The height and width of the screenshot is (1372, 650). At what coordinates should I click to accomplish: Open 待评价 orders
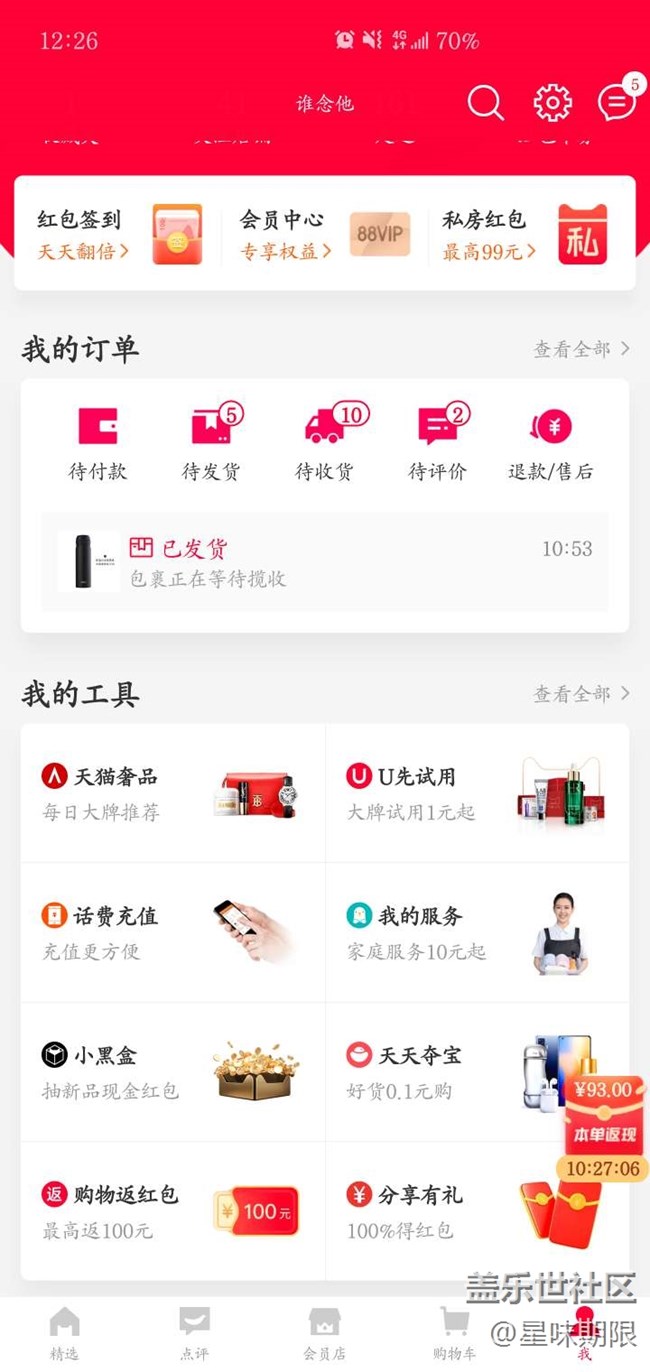pos(438,444)
